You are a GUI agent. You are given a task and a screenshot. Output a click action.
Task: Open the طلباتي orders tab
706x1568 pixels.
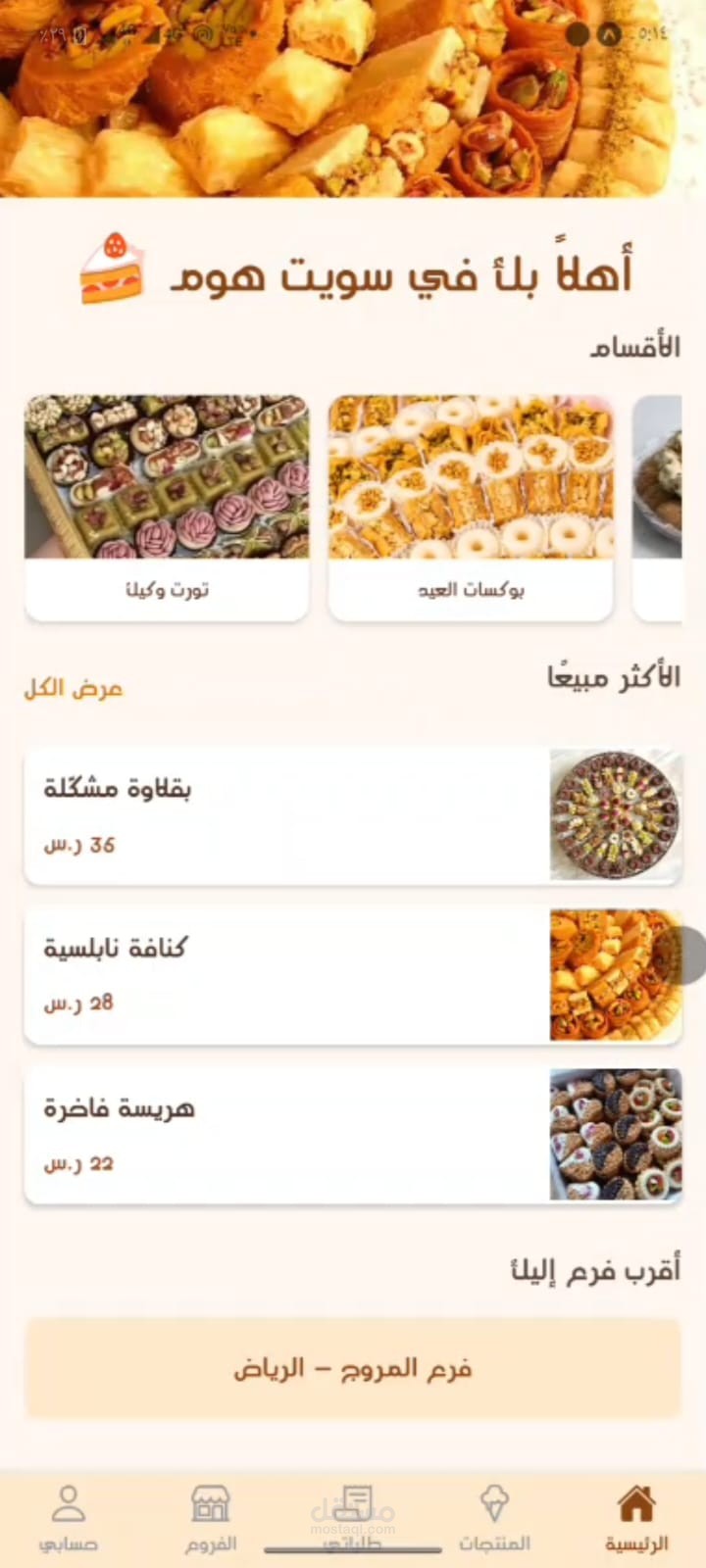point(354,1518)
